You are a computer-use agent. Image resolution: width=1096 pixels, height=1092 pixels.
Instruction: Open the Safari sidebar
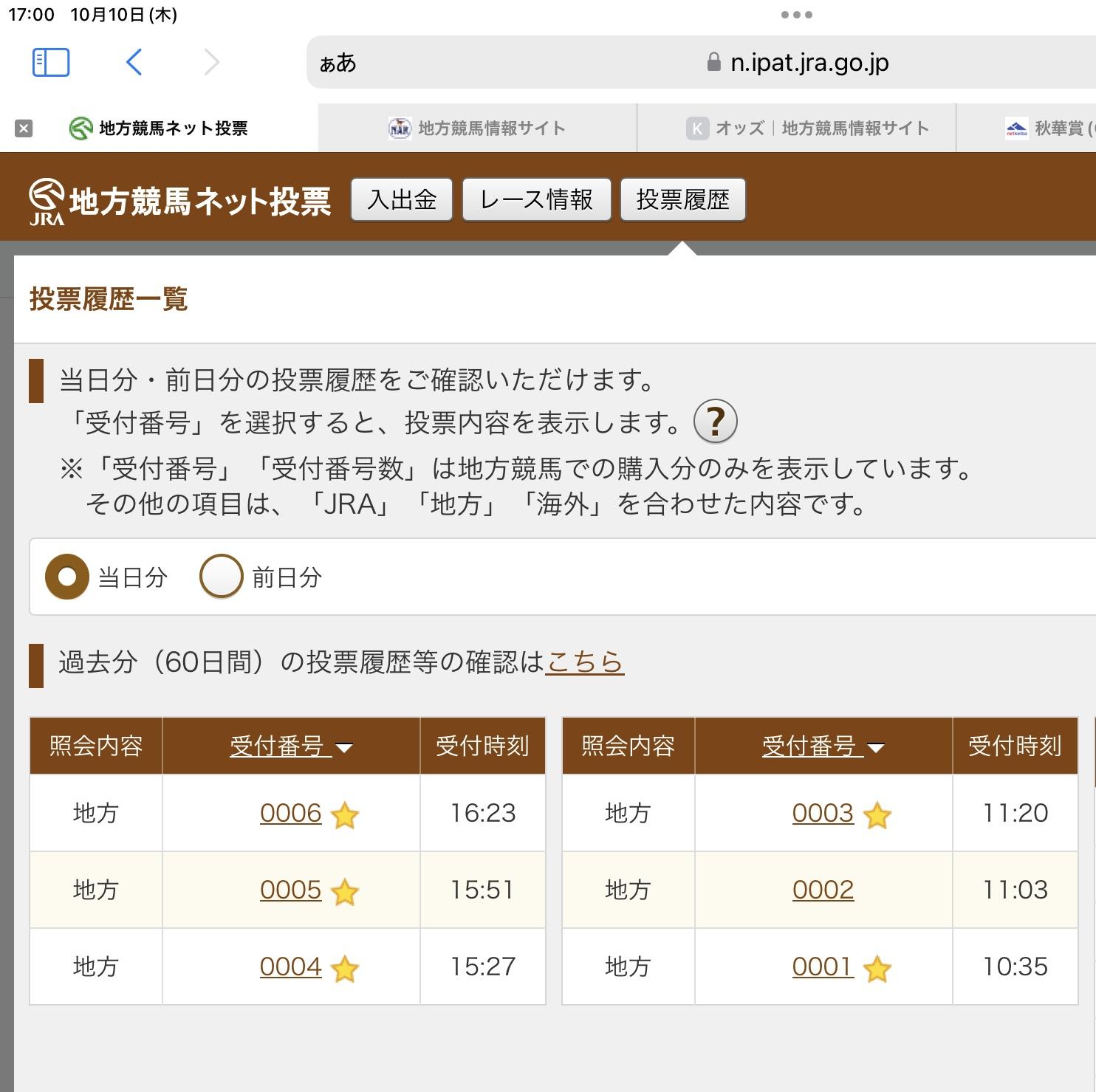point(51,63)
